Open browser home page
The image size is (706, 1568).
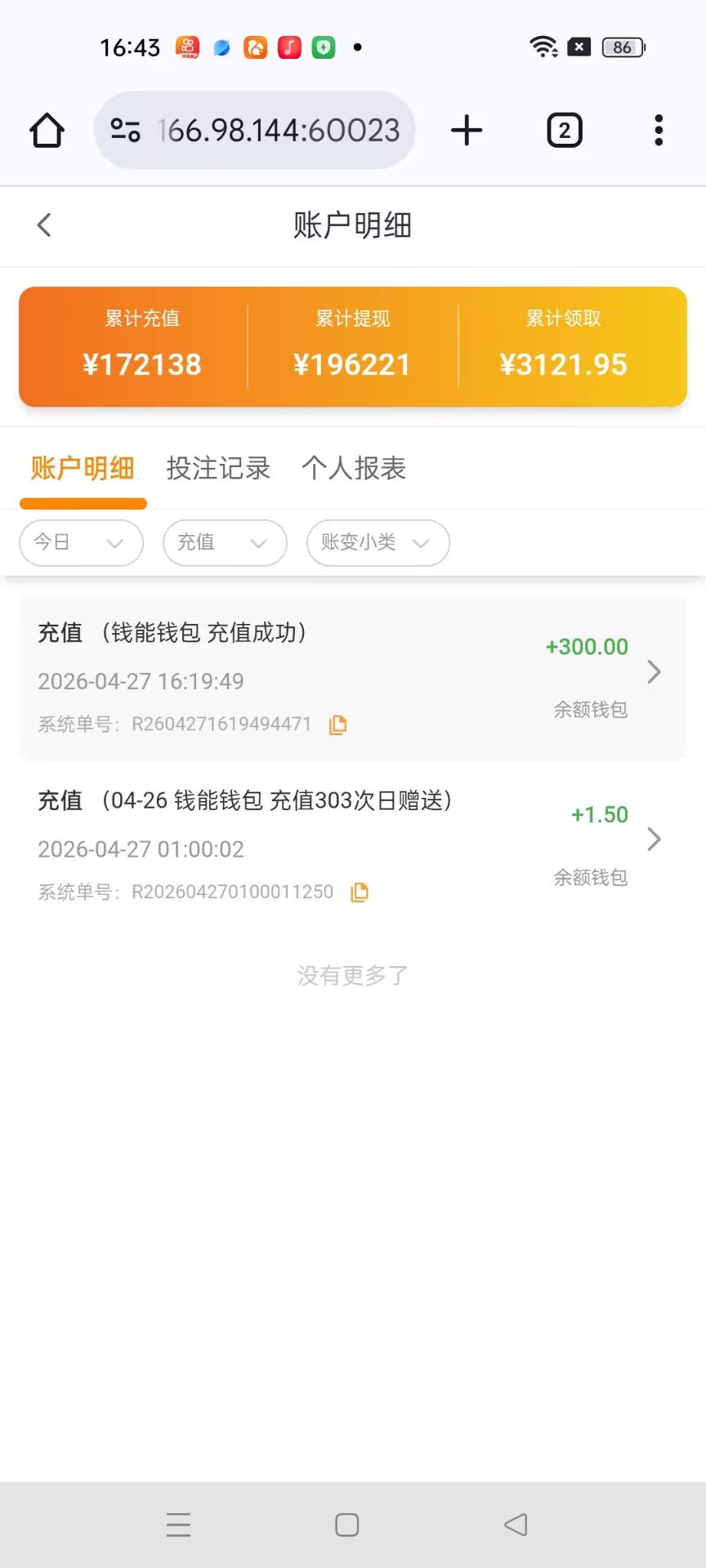click(47, 131)
